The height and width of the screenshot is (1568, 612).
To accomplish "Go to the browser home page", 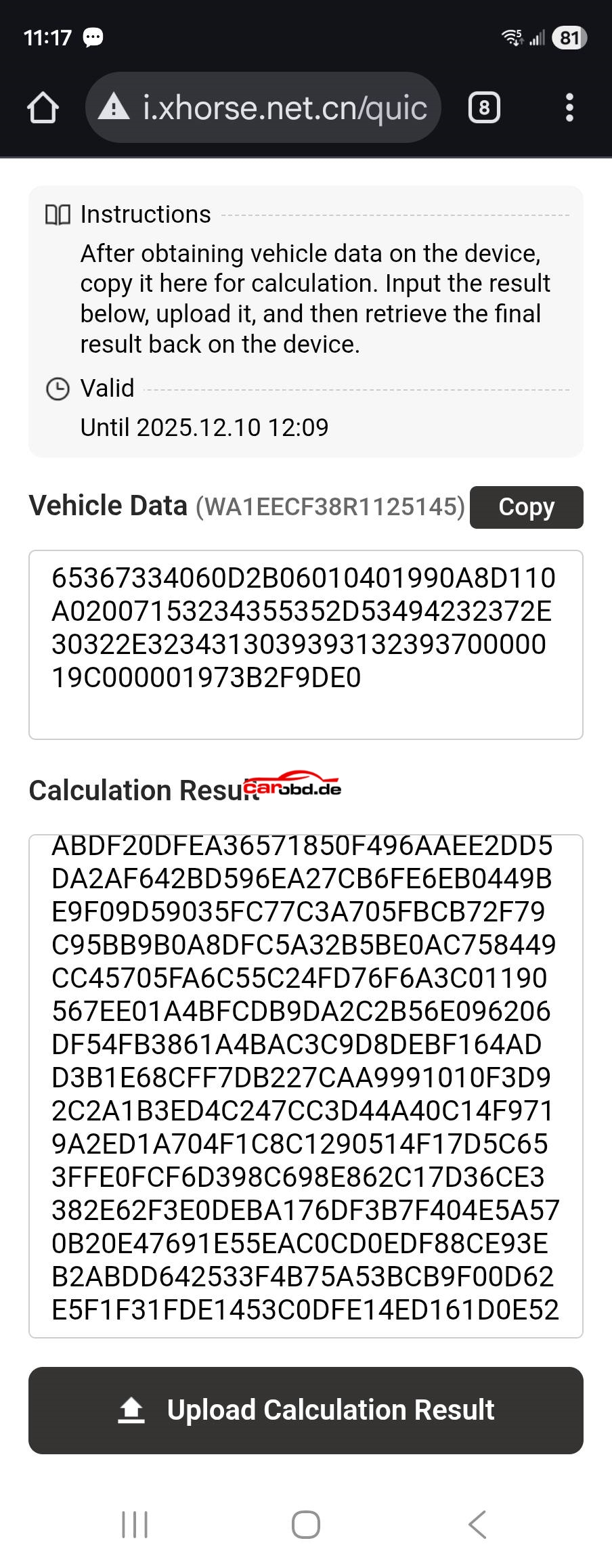I will pos(43,108).
